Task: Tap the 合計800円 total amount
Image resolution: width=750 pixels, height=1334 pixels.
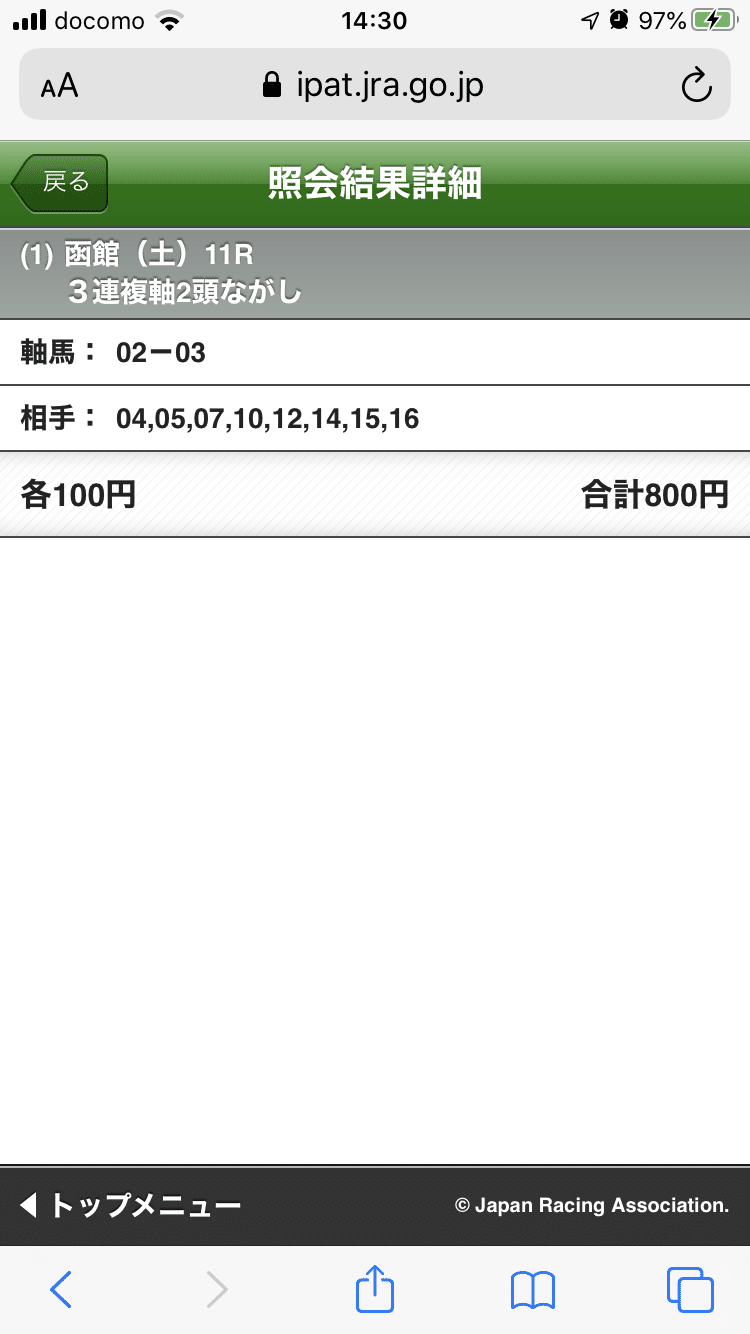Action: click(655, 493)
